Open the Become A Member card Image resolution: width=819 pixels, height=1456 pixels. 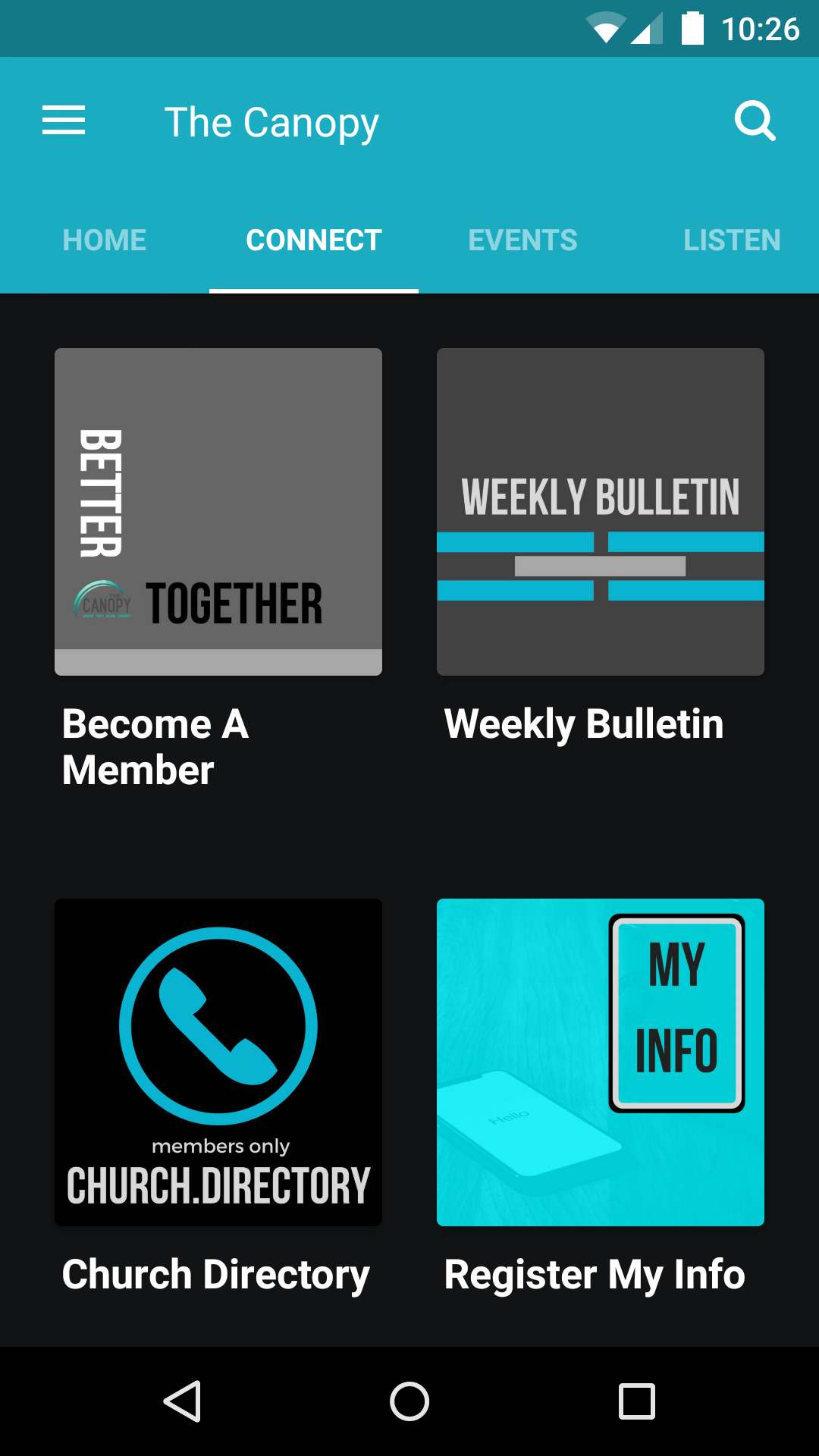(x=218, y=512)
